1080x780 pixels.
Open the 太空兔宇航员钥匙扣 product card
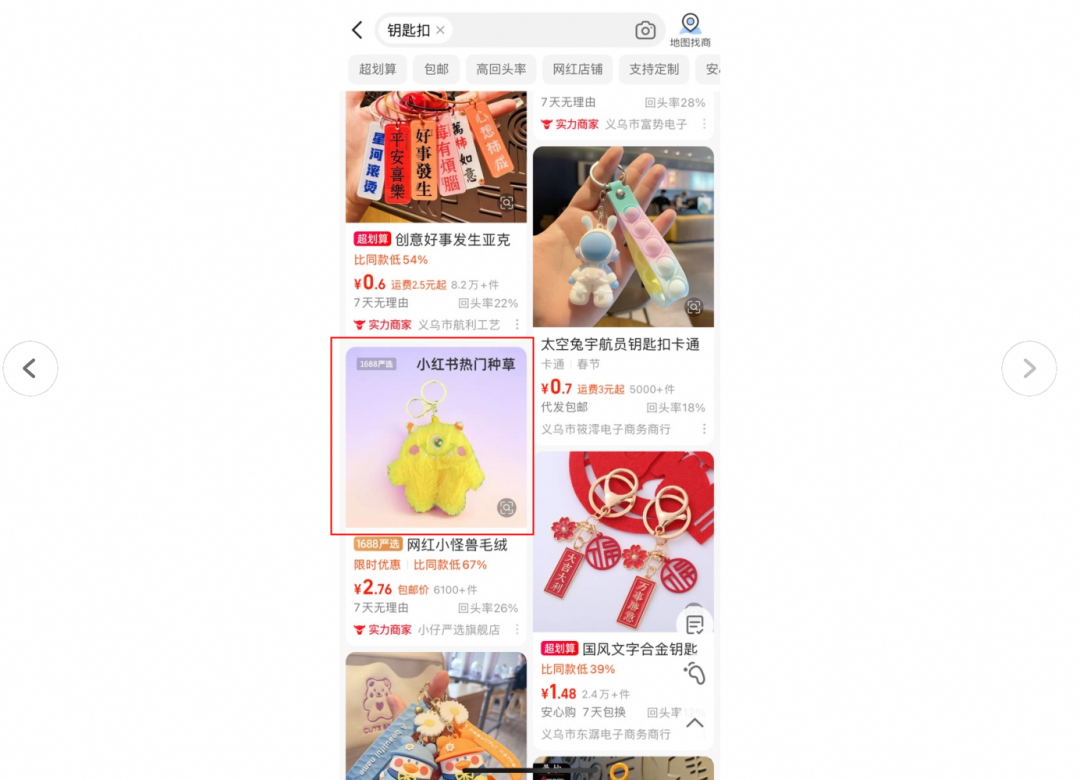click(620, 344)
